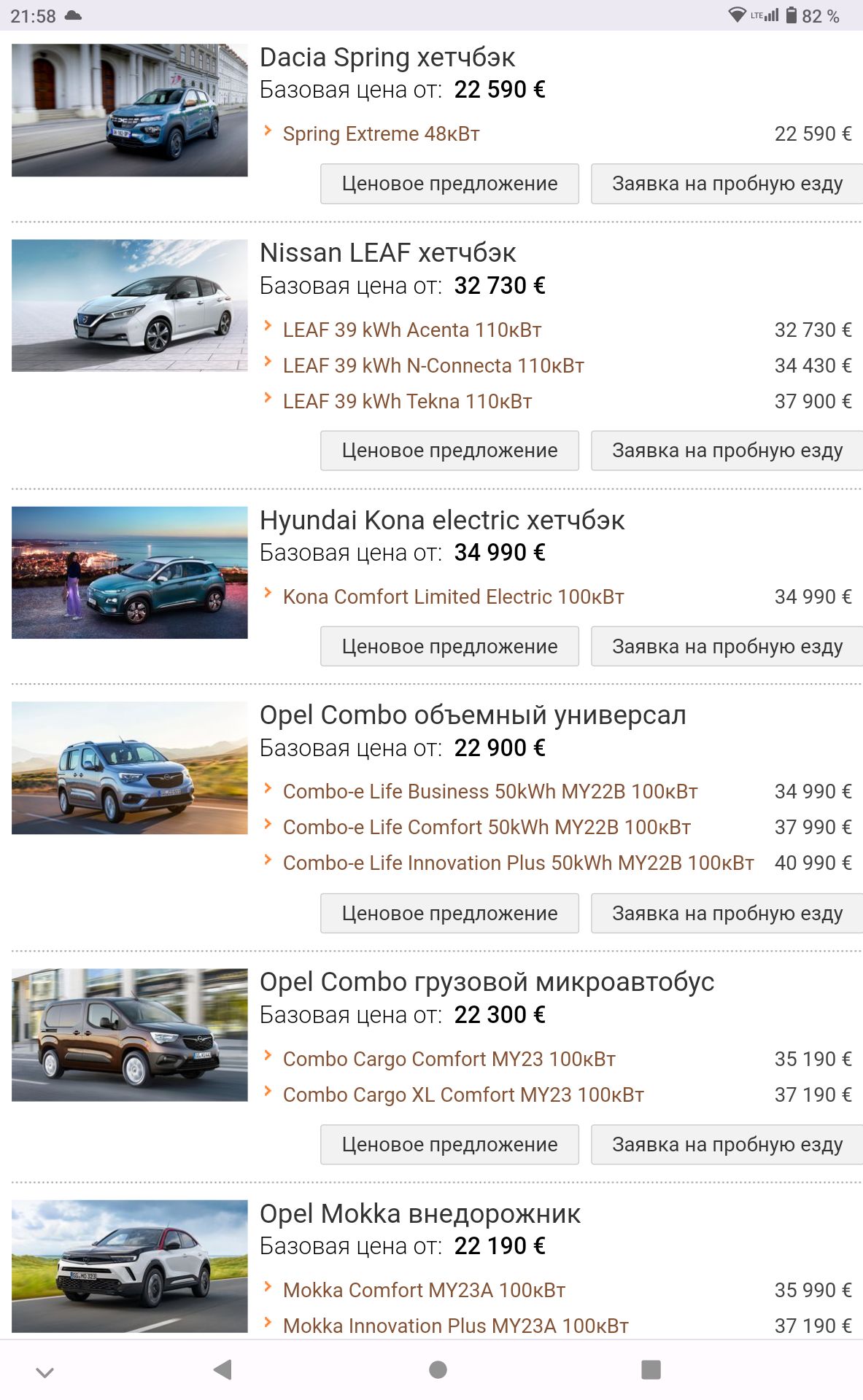Open Combo-e Life Innovation Plus 50kWh trim
863x1400 pixels.
pyautogui.click(x=518, y=863)
